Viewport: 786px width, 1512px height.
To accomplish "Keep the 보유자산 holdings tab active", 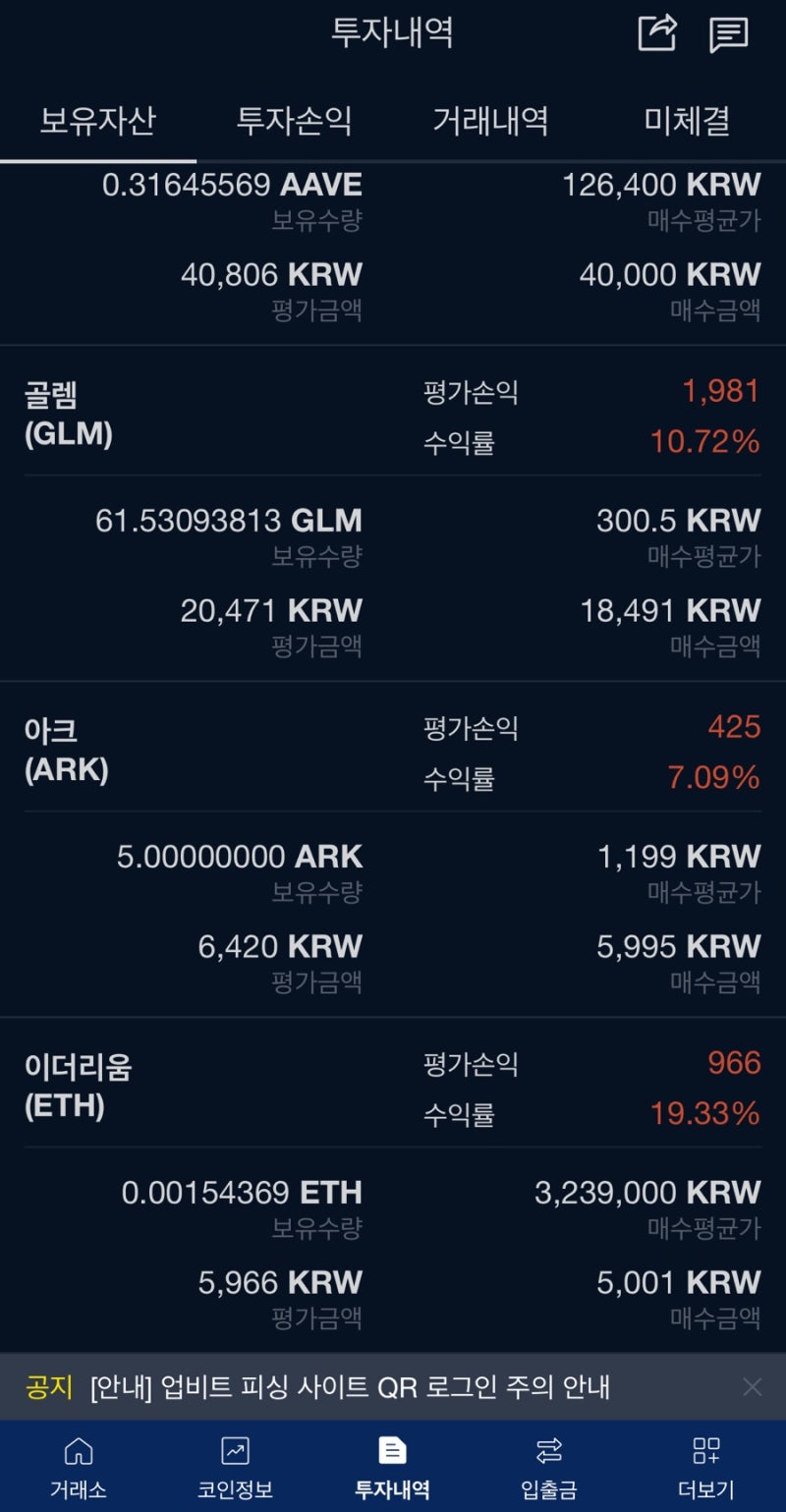I will pyautogui.click(x=95, y=120).
